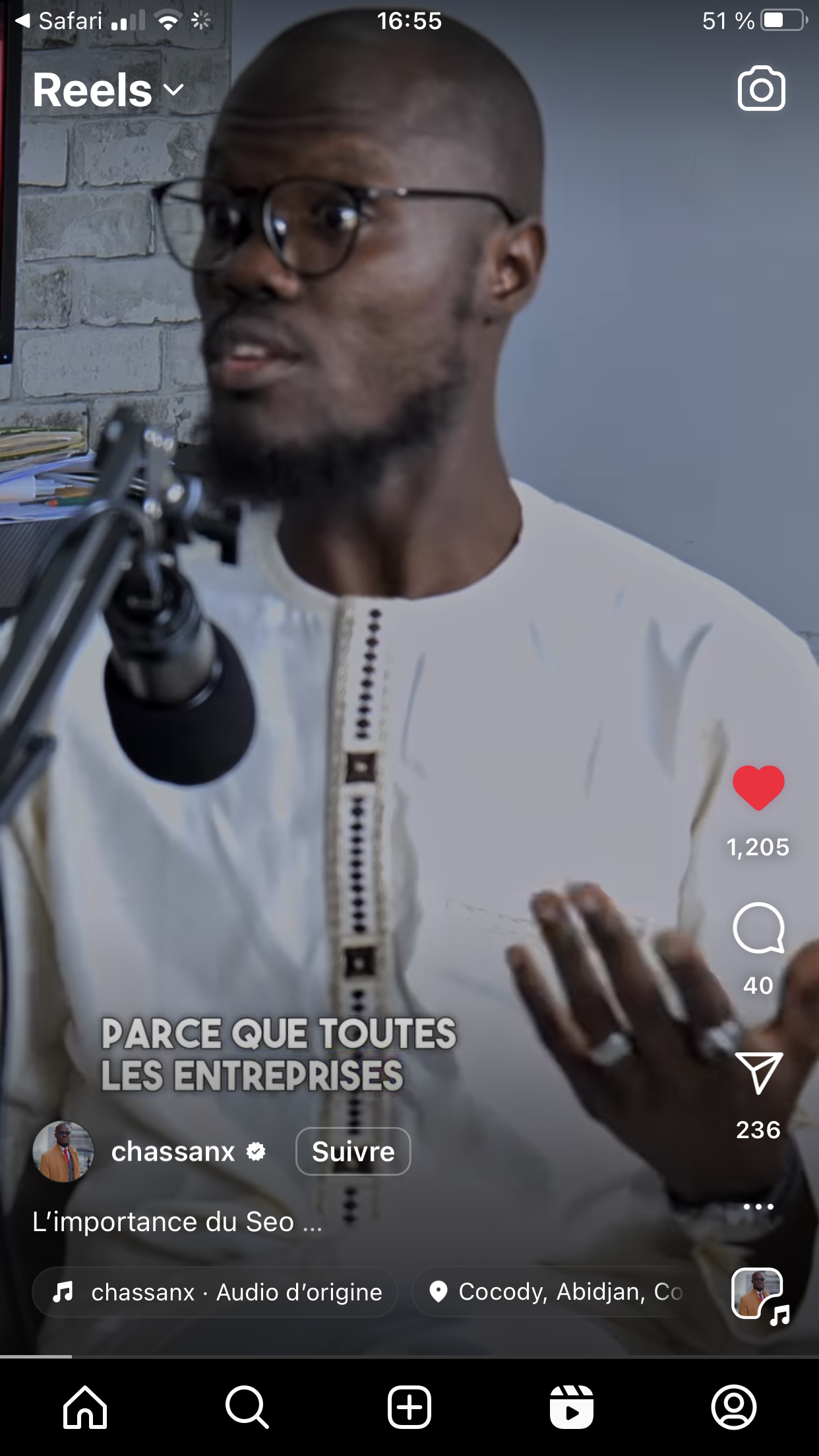Create a new post with the plus tab
The image size is (819, 1456).
[409, 1407]
